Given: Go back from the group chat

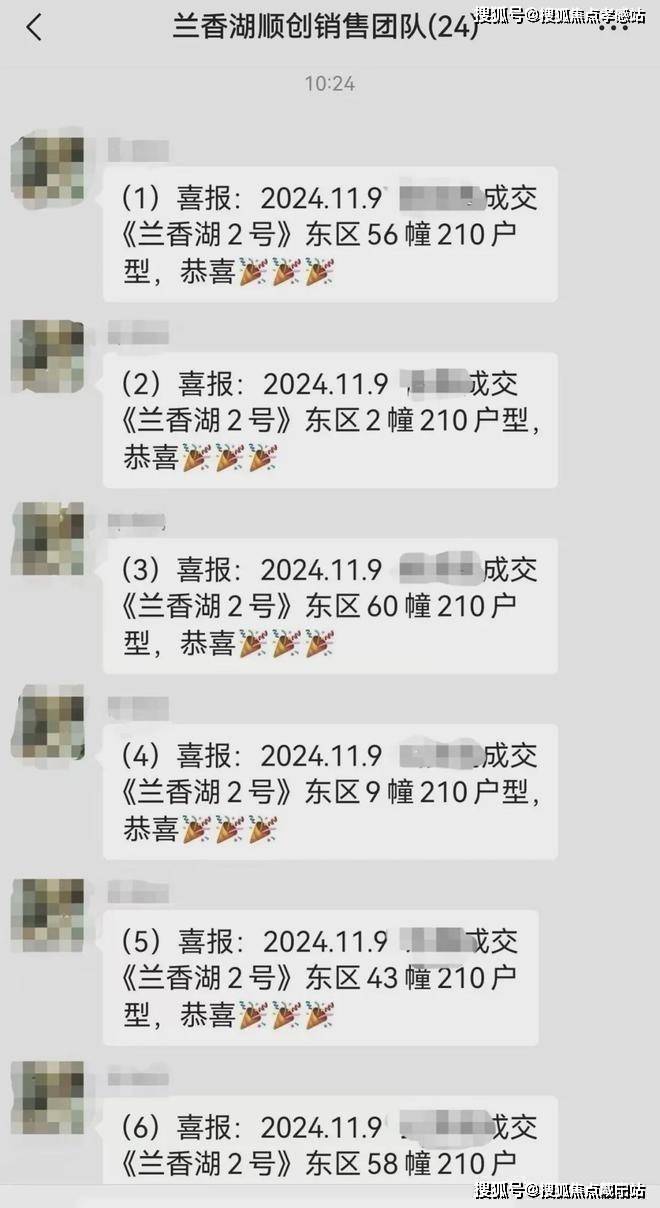Looking at the screenshot, I should (x=34, y=27).
